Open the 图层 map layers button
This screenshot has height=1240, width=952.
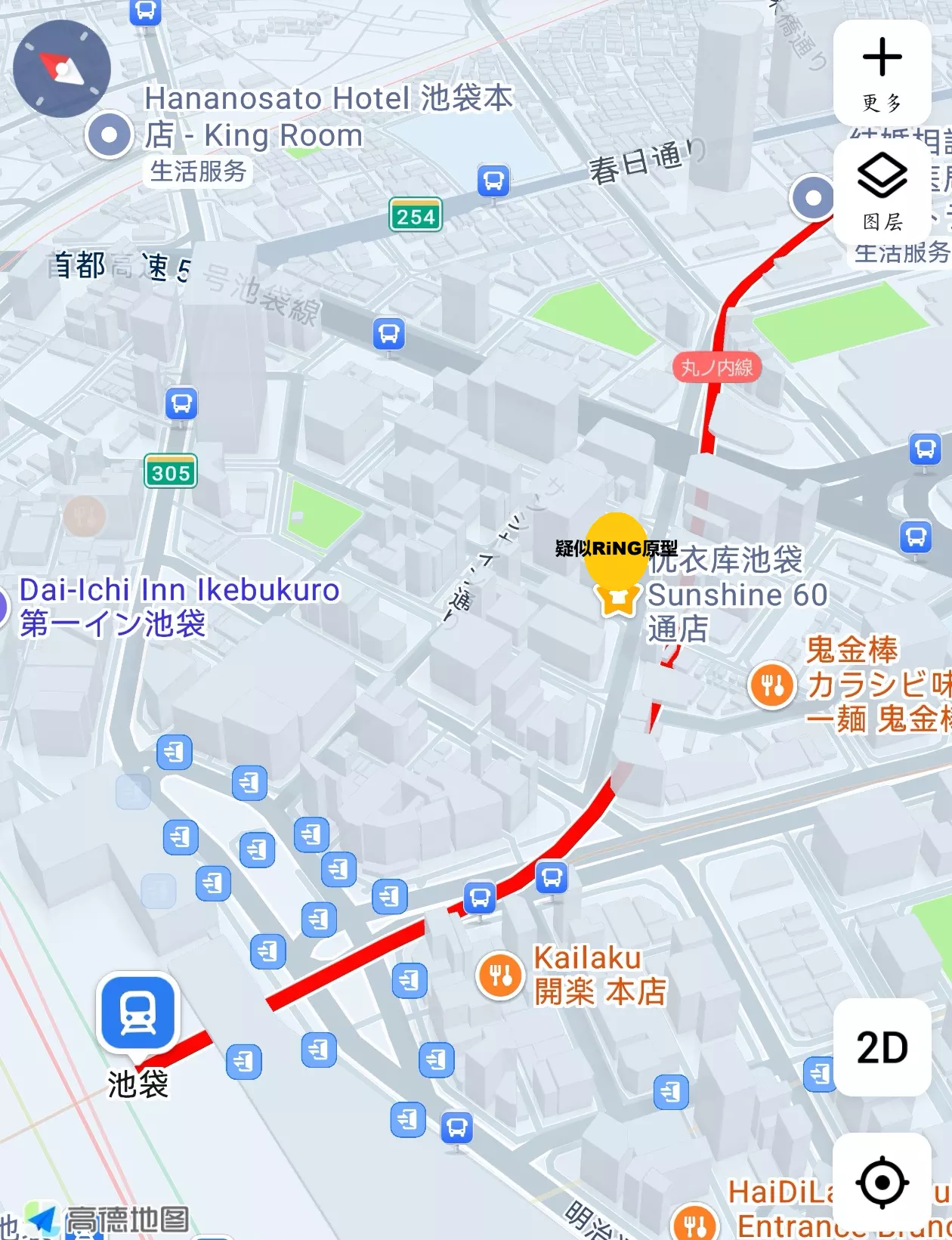882,192
